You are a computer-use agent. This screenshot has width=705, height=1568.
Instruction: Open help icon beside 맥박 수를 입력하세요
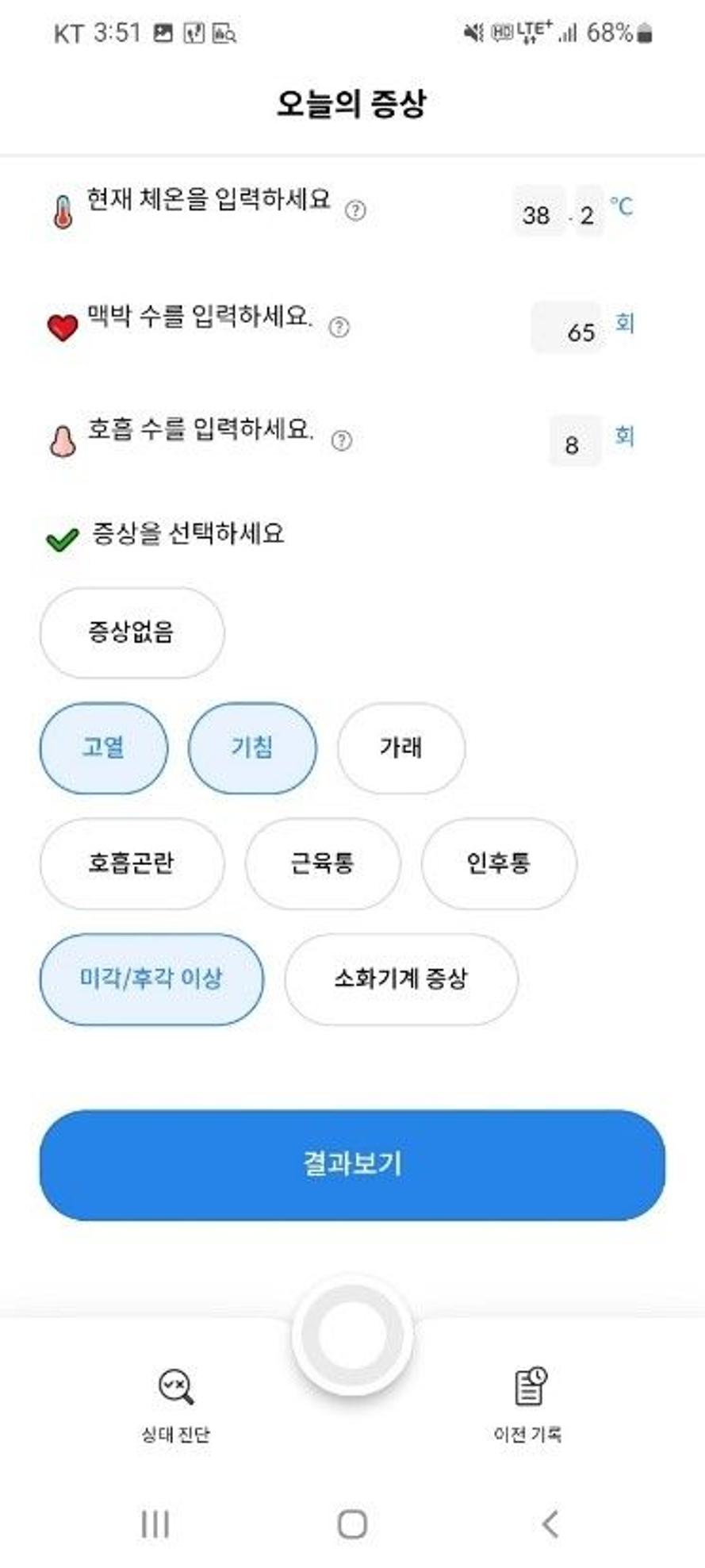pos(339,327)
